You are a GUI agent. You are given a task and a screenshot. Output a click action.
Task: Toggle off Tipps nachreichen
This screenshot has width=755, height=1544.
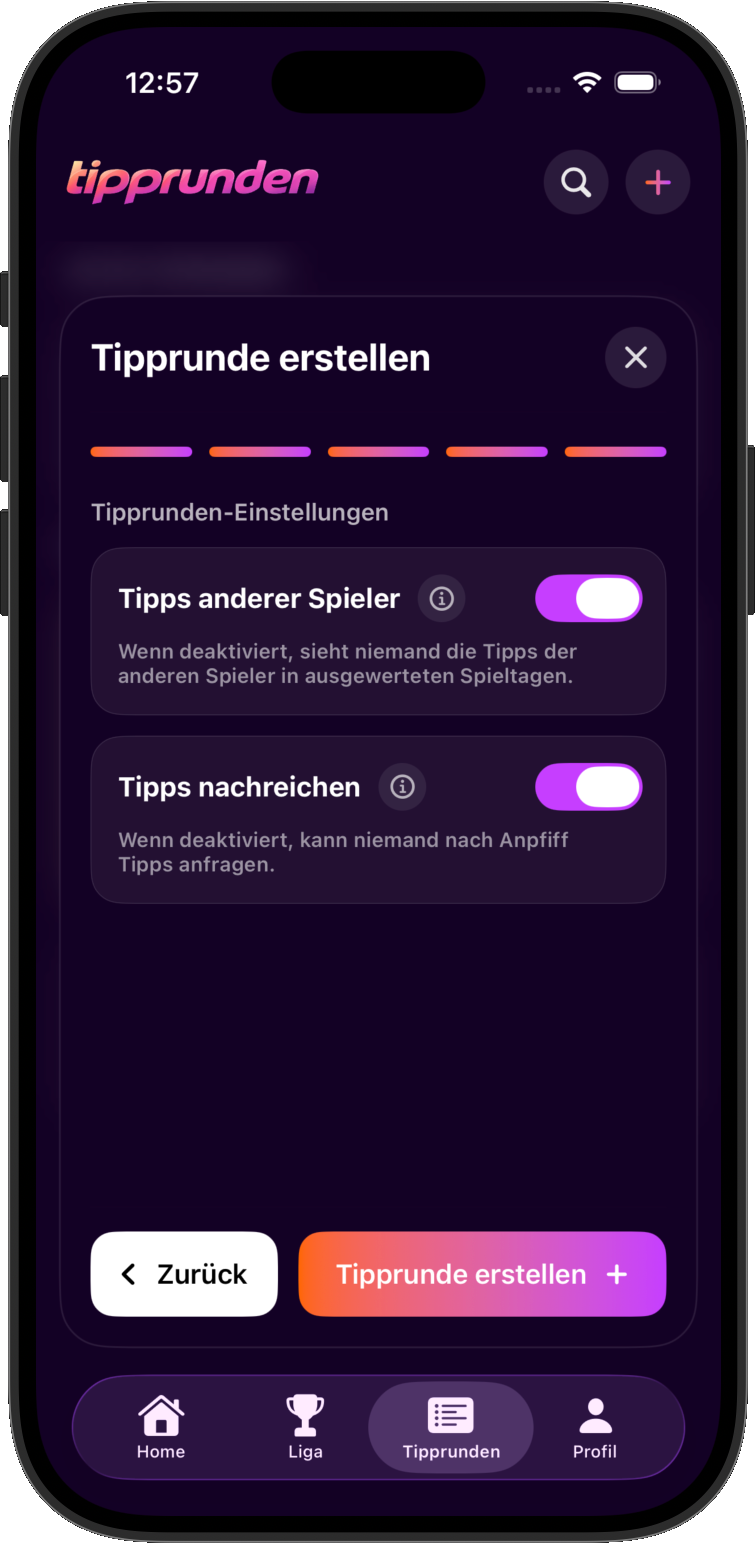tap(588, 787)
